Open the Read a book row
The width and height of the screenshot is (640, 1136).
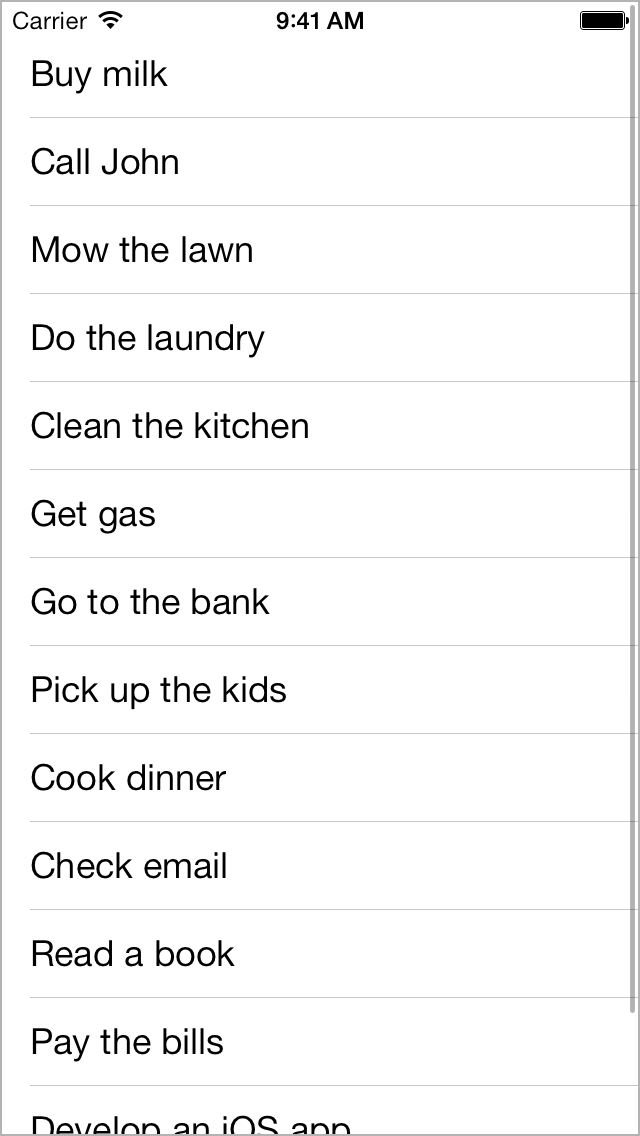pos(320,953)
